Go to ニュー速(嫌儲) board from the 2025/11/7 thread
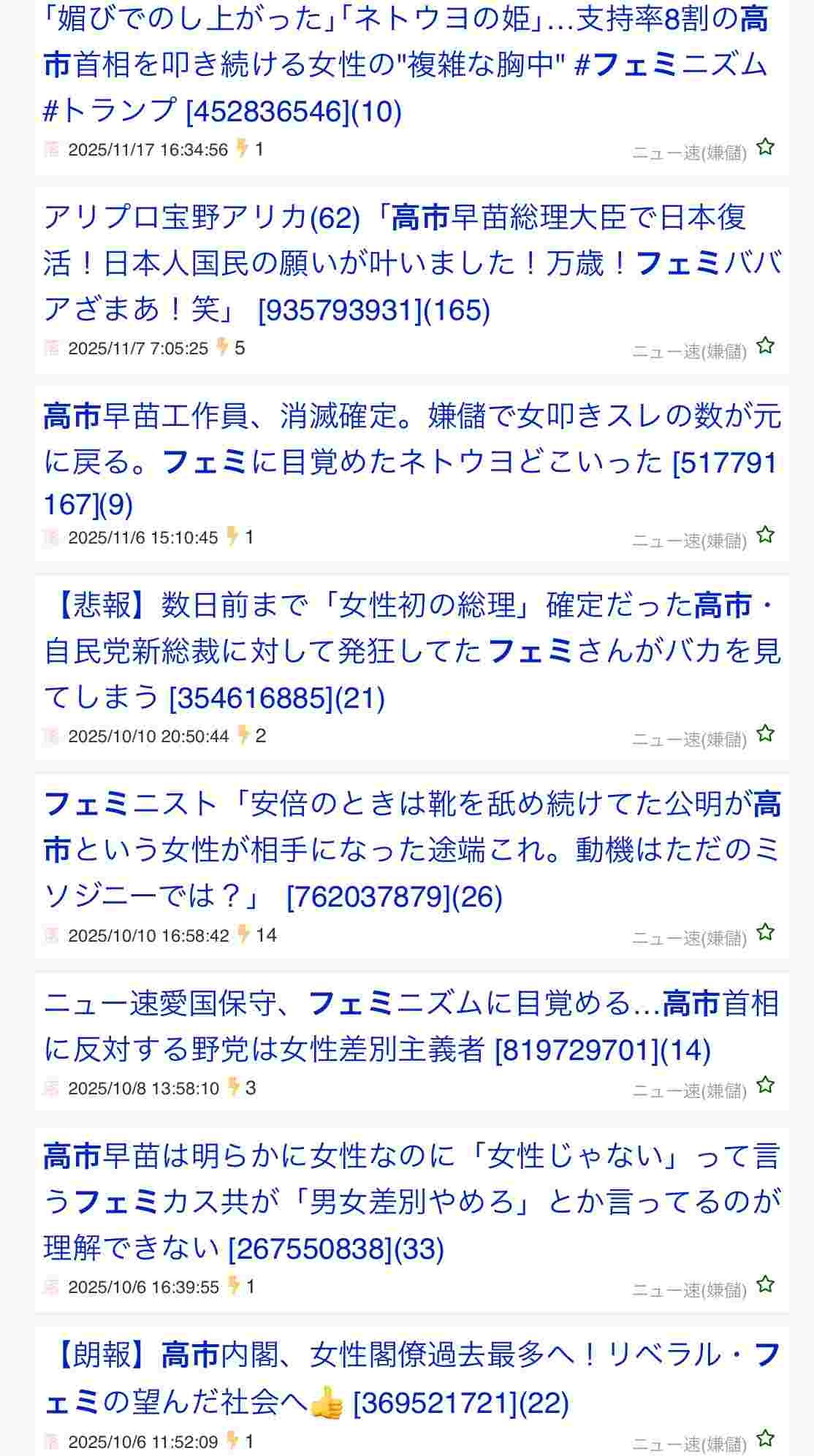This screenshot has width=814, height=1456. [x=689, y=351]
